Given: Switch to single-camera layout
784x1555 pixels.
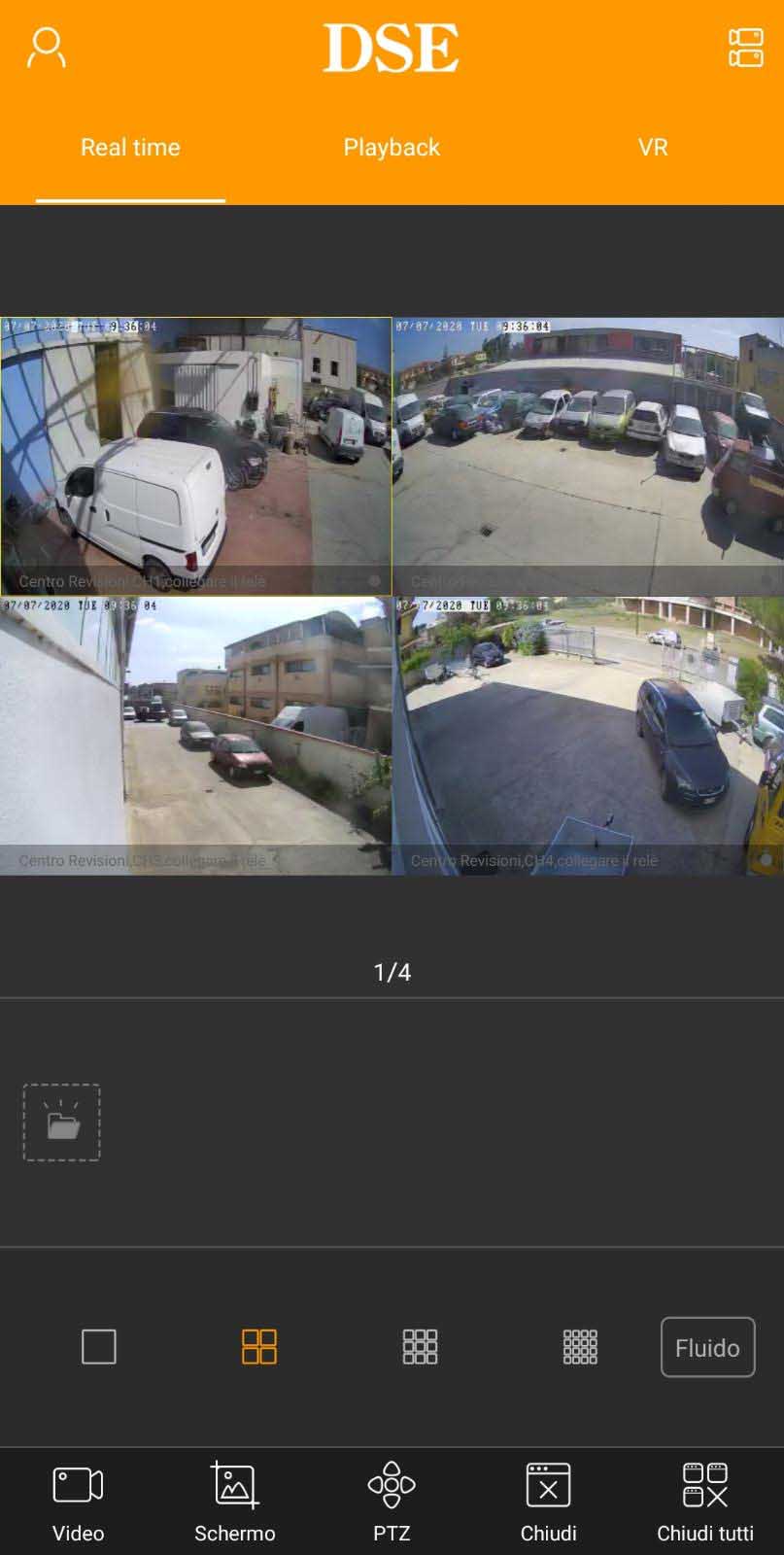Looking at the screenshot, I should (x=99, y=1347).
